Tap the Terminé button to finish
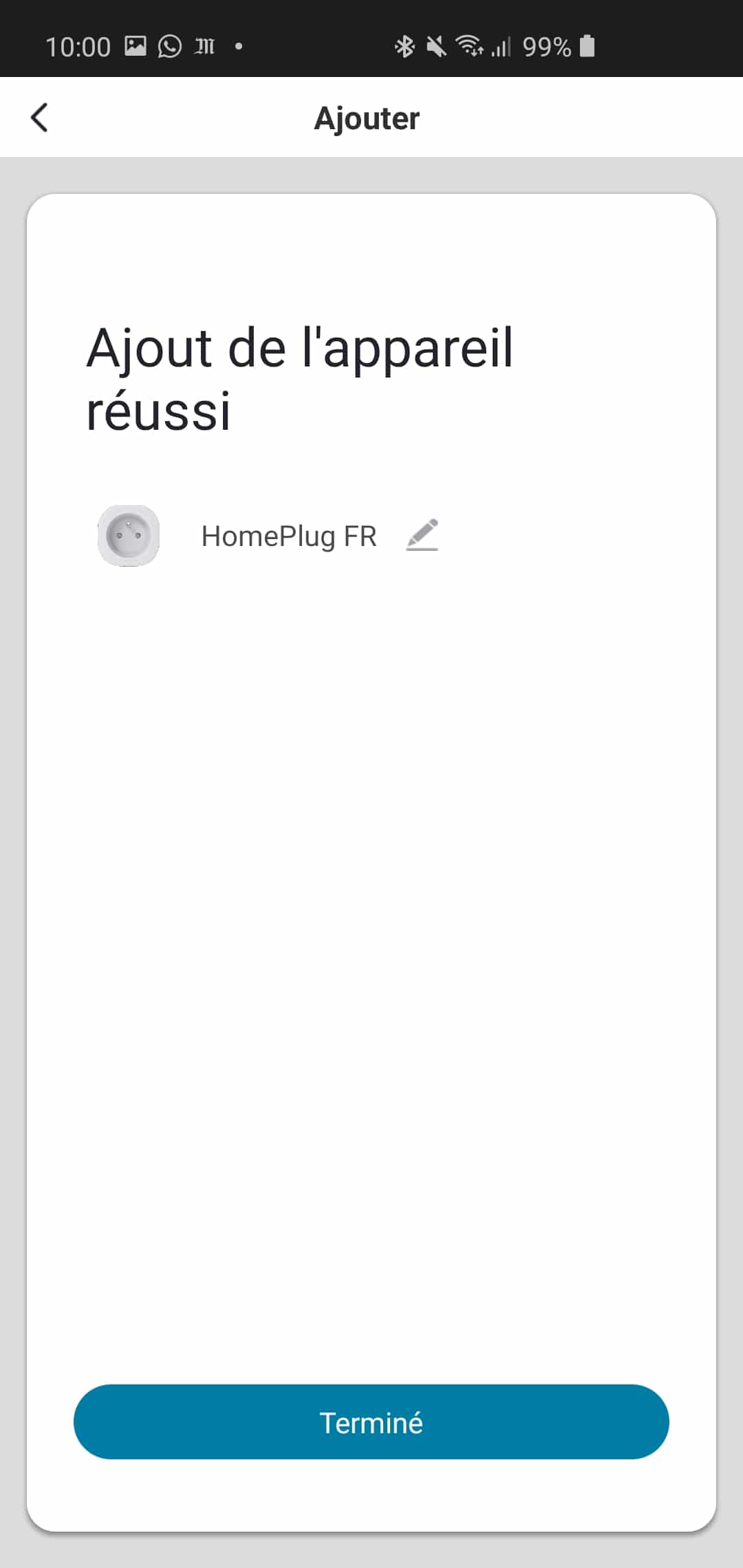This screenshot has height=1568, width=743. coord(371,1422)
